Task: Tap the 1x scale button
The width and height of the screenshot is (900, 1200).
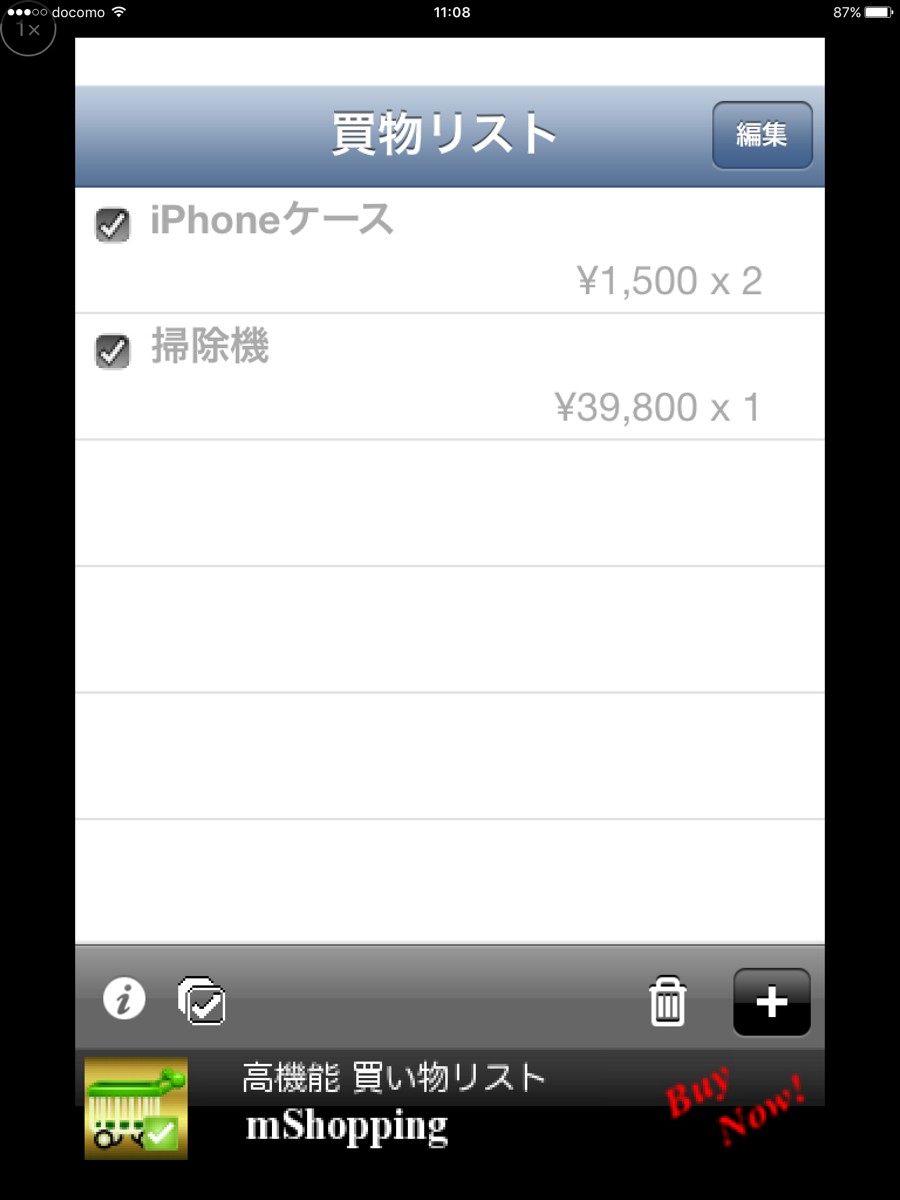Action: [x=28, y=30]
